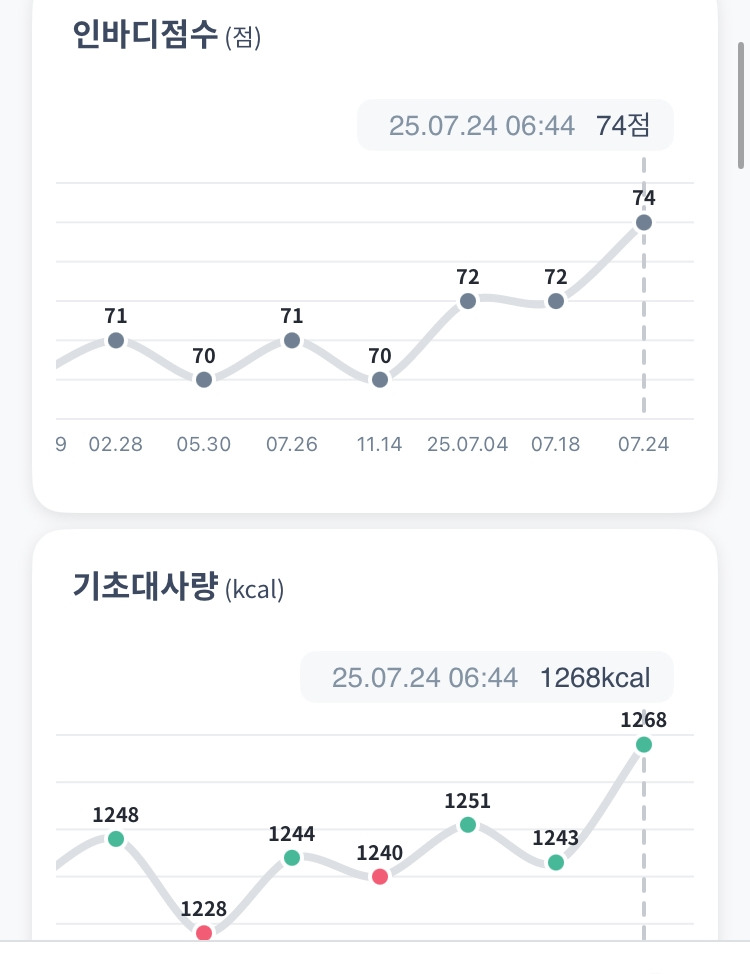
Task: Tap the 71-point marker above 07.26
Action: click(x=291, y=341)
